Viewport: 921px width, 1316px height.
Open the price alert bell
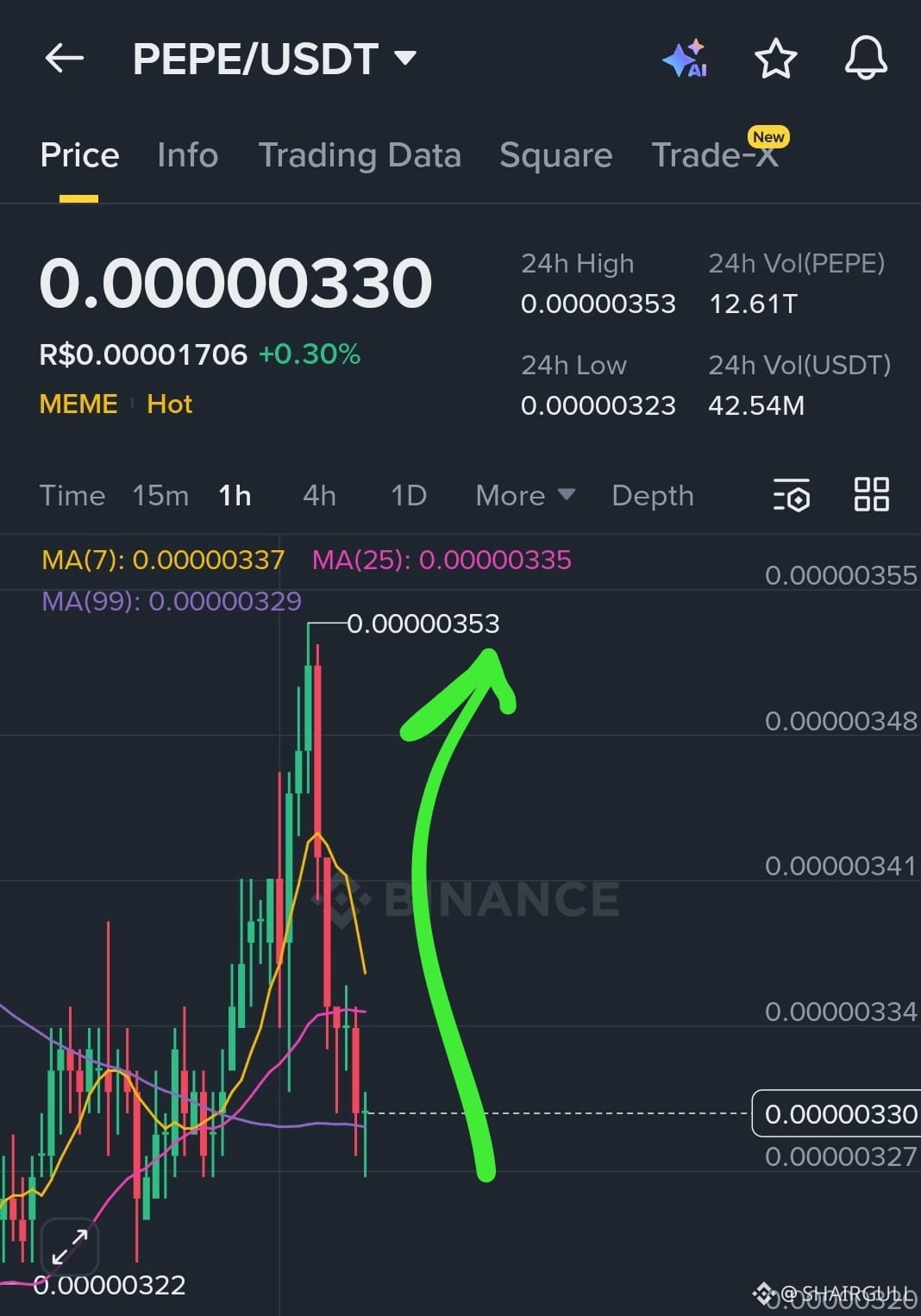(865, 59)
